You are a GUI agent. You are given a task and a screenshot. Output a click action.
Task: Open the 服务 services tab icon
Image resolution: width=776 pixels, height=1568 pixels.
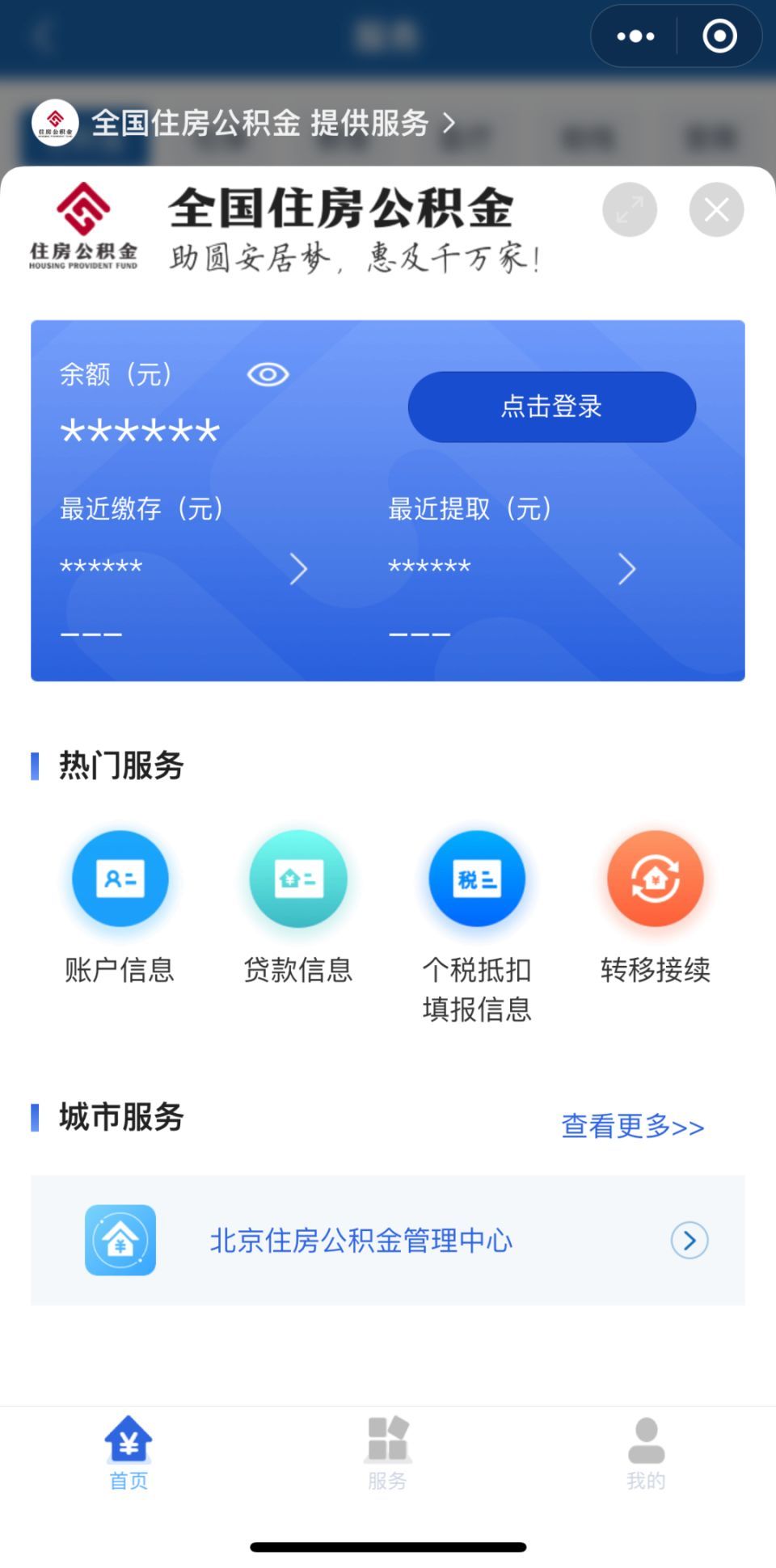point(387,1447)
